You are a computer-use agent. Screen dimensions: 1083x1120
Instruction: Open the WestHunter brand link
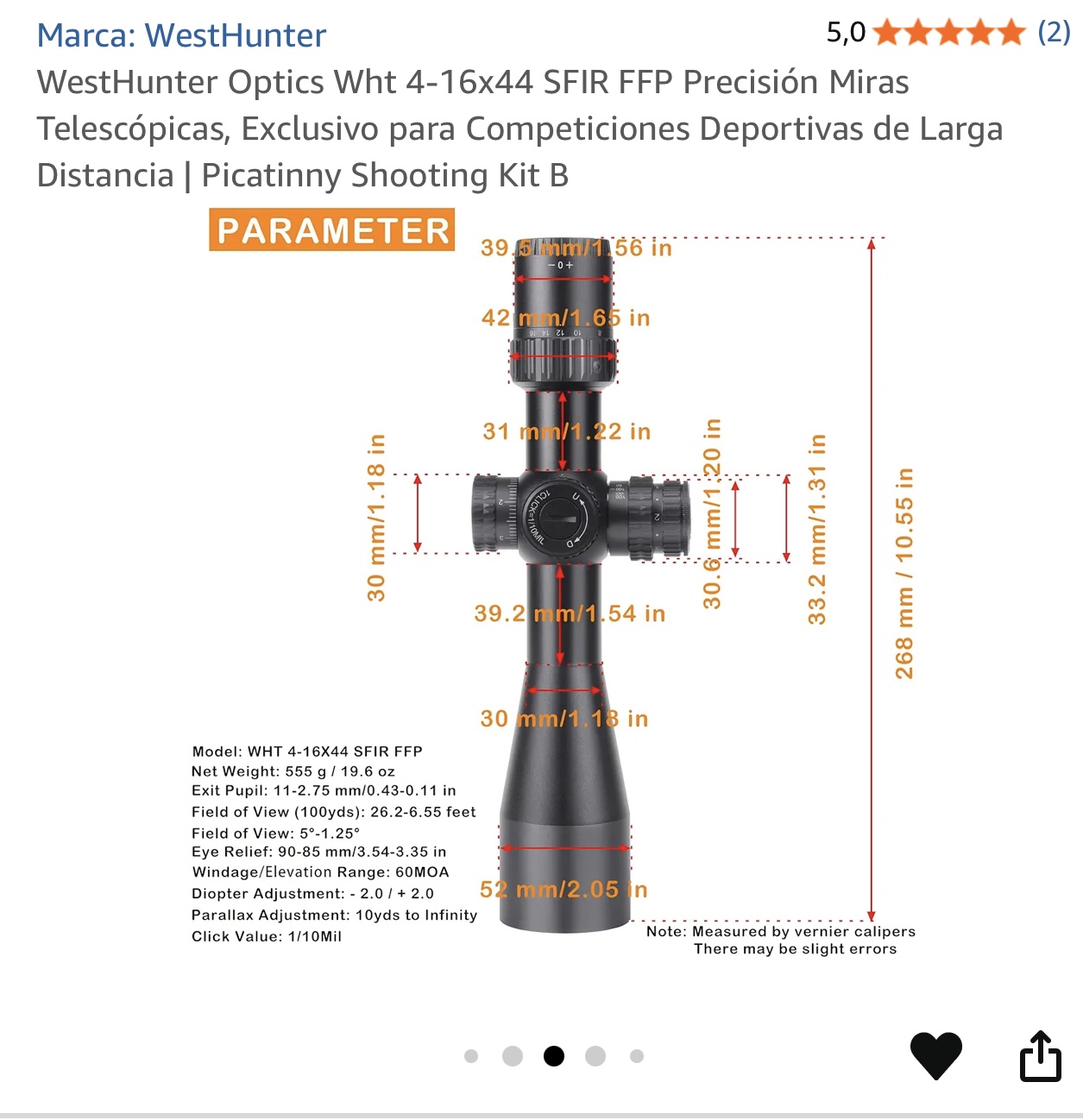click(x=181, y=35)
